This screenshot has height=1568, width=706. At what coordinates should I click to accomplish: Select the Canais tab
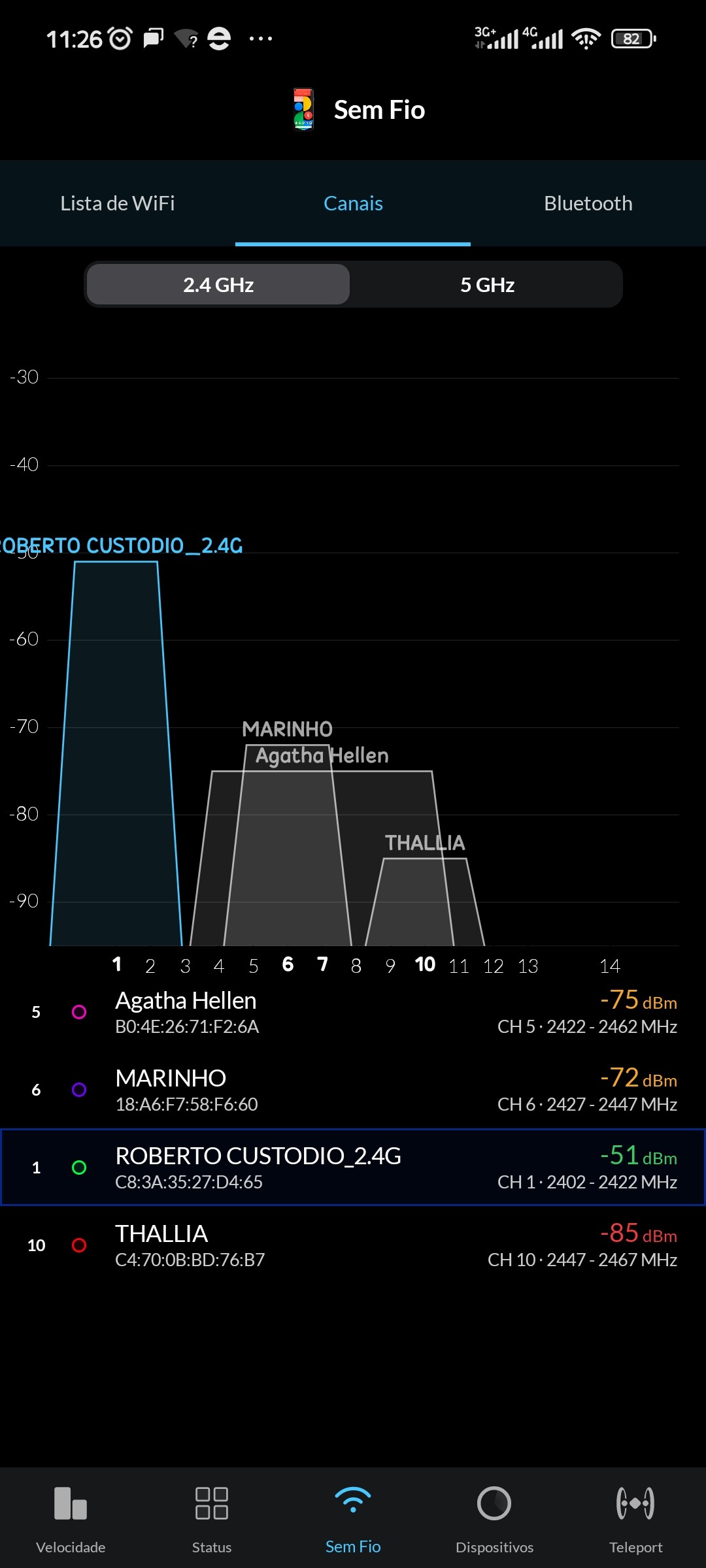[x=353, y=203]
